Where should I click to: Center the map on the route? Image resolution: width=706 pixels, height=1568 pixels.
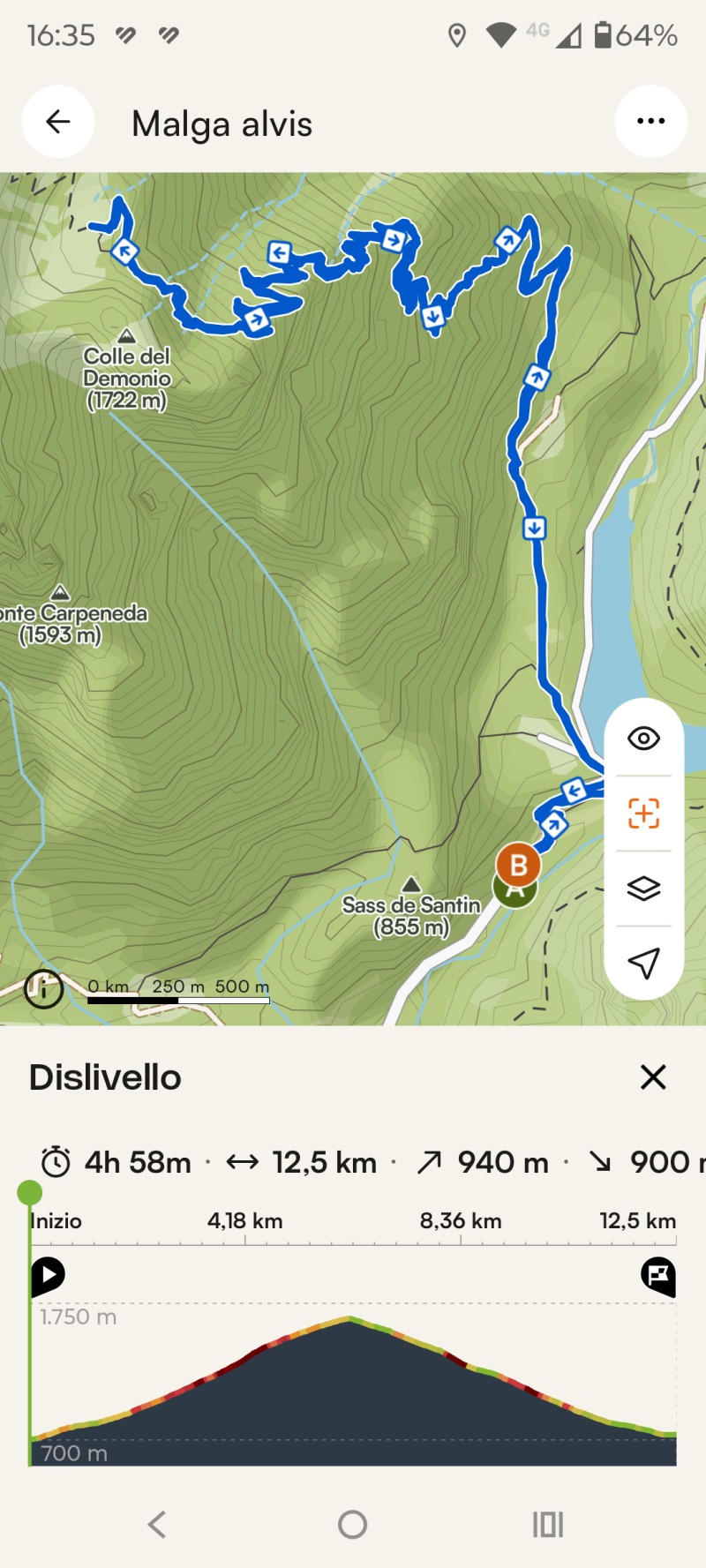(x=643, y=813)
